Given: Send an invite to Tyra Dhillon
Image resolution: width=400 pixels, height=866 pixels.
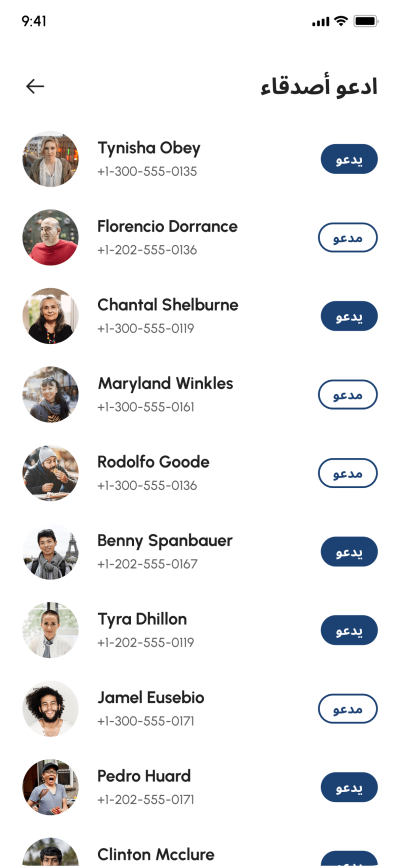Looking at the screenshot, I should (x=349, y=630).
